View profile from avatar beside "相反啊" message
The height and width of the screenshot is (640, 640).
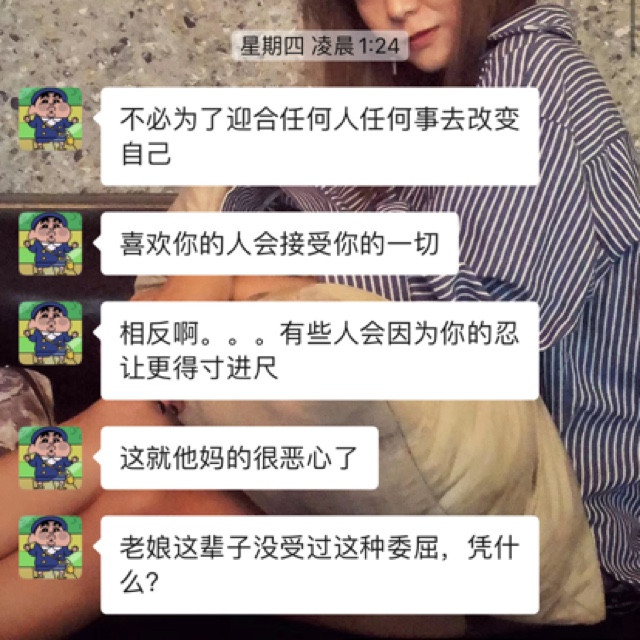51,332
